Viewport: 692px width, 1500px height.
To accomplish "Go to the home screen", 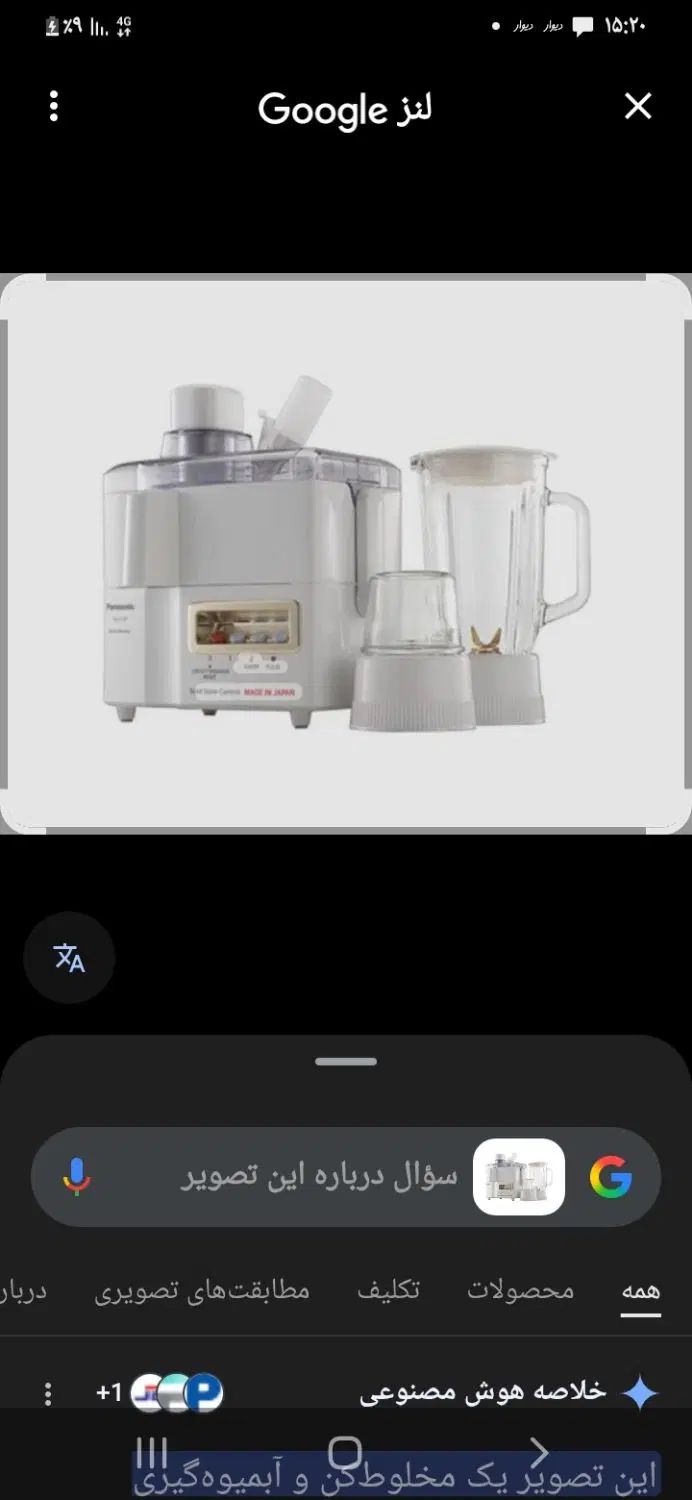I will [345, 1452].
